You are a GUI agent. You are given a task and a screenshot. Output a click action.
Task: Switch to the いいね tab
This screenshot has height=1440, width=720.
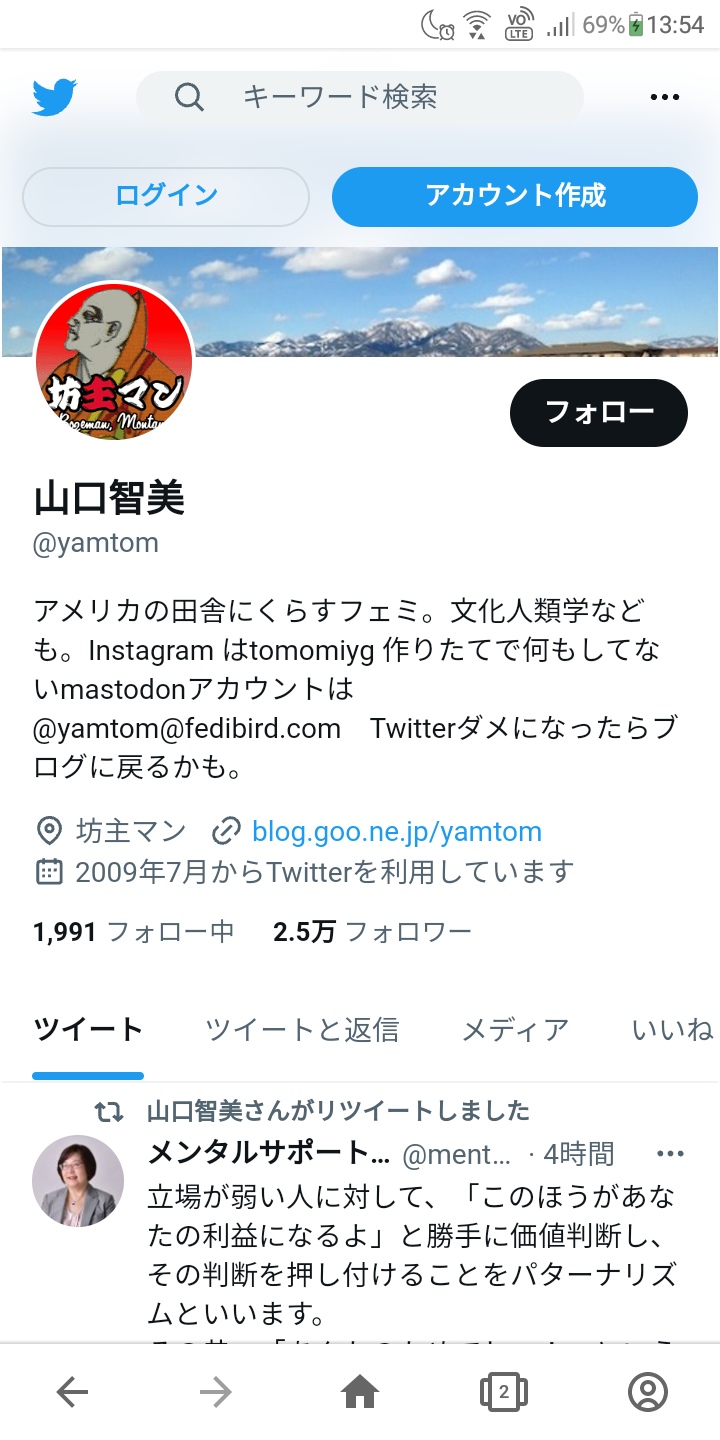(x=673, y=1030)
